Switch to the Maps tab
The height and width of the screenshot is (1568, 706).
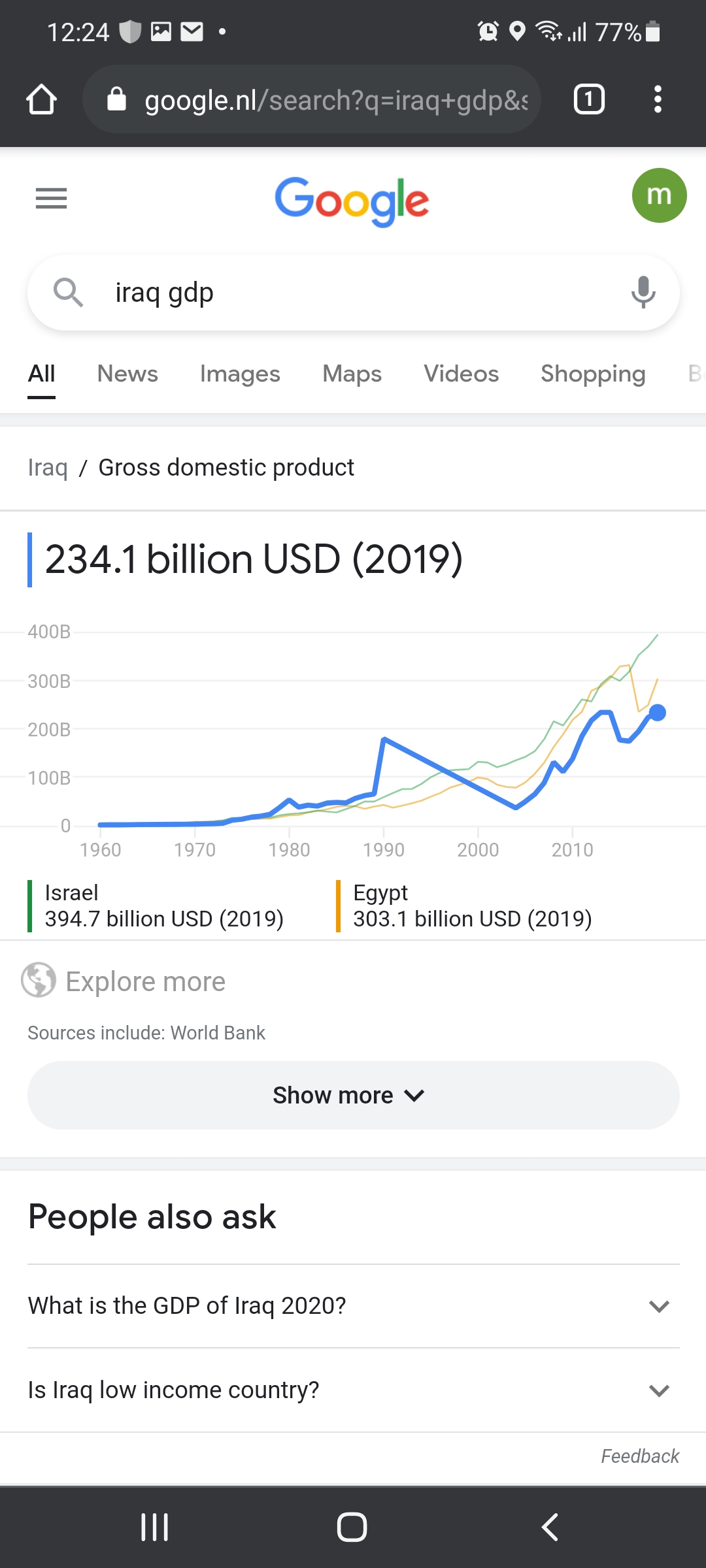click(352, 374)
